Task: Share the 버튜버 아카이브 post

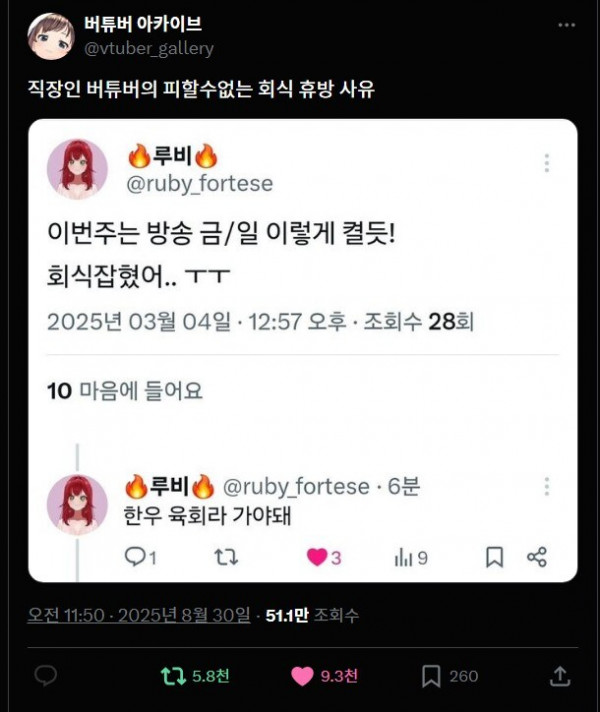Action: click(x=560, y=676)
